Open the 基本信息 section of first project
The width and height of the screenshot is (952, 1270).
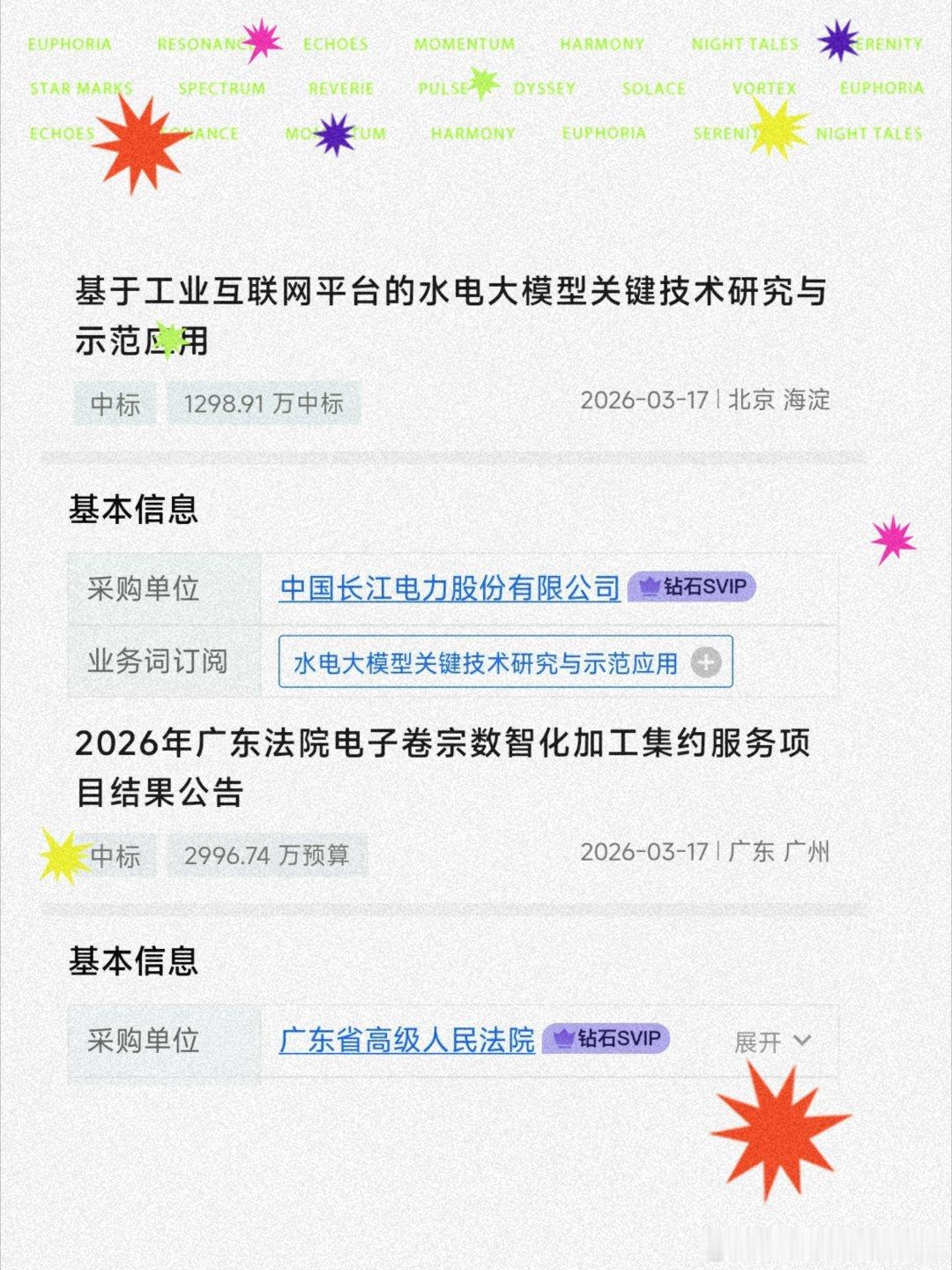coord(134,510)
